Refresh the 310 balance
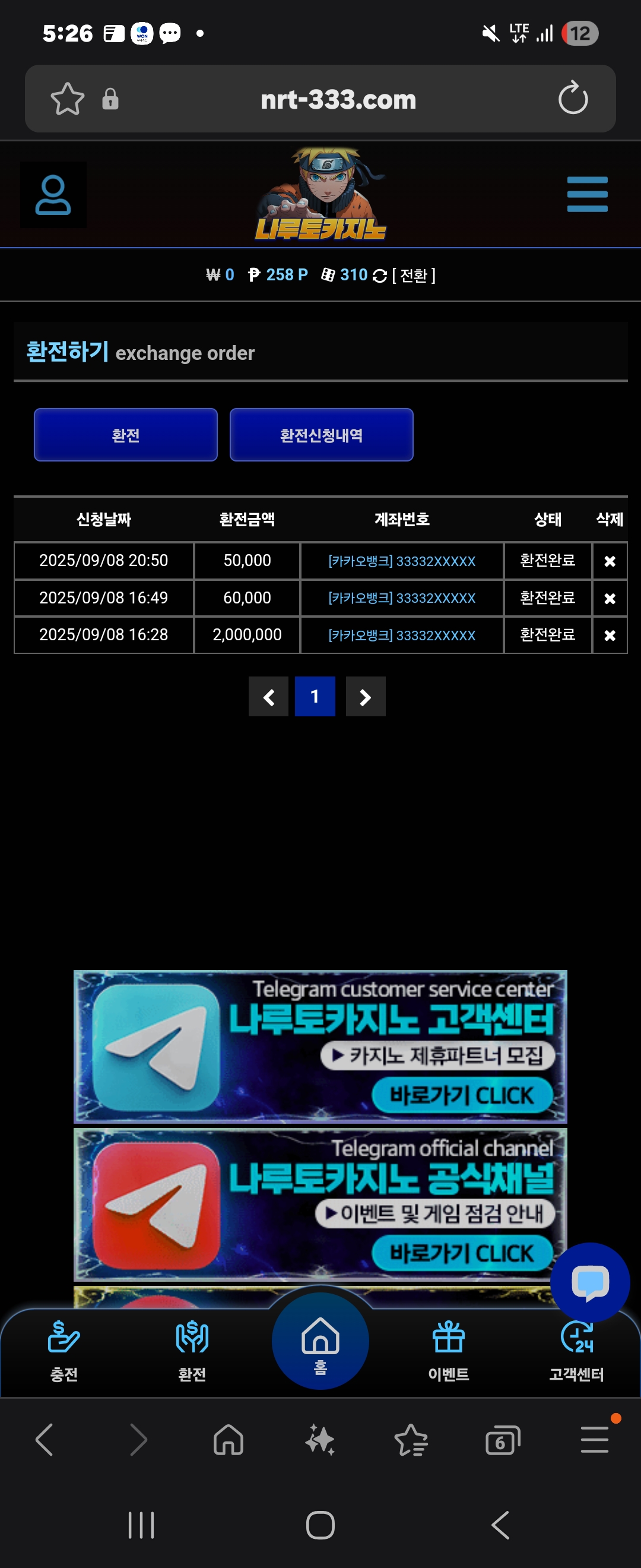The height and width of the screenshot is (1568, 641). click(x=379, y=276)
